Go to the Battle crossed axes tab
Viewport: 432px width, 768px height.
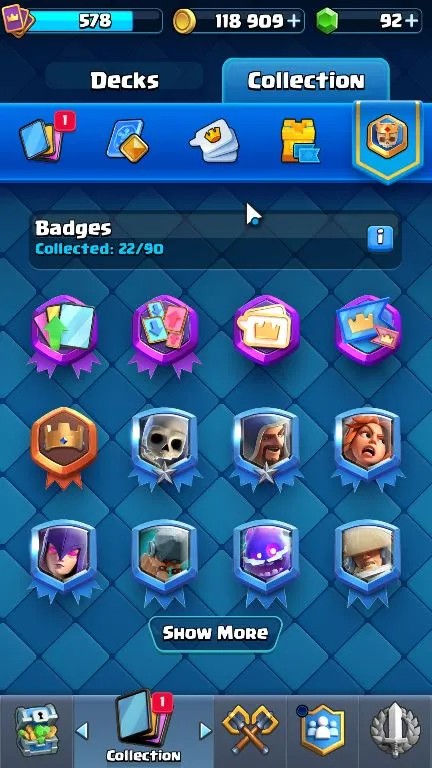click(250, 729)
